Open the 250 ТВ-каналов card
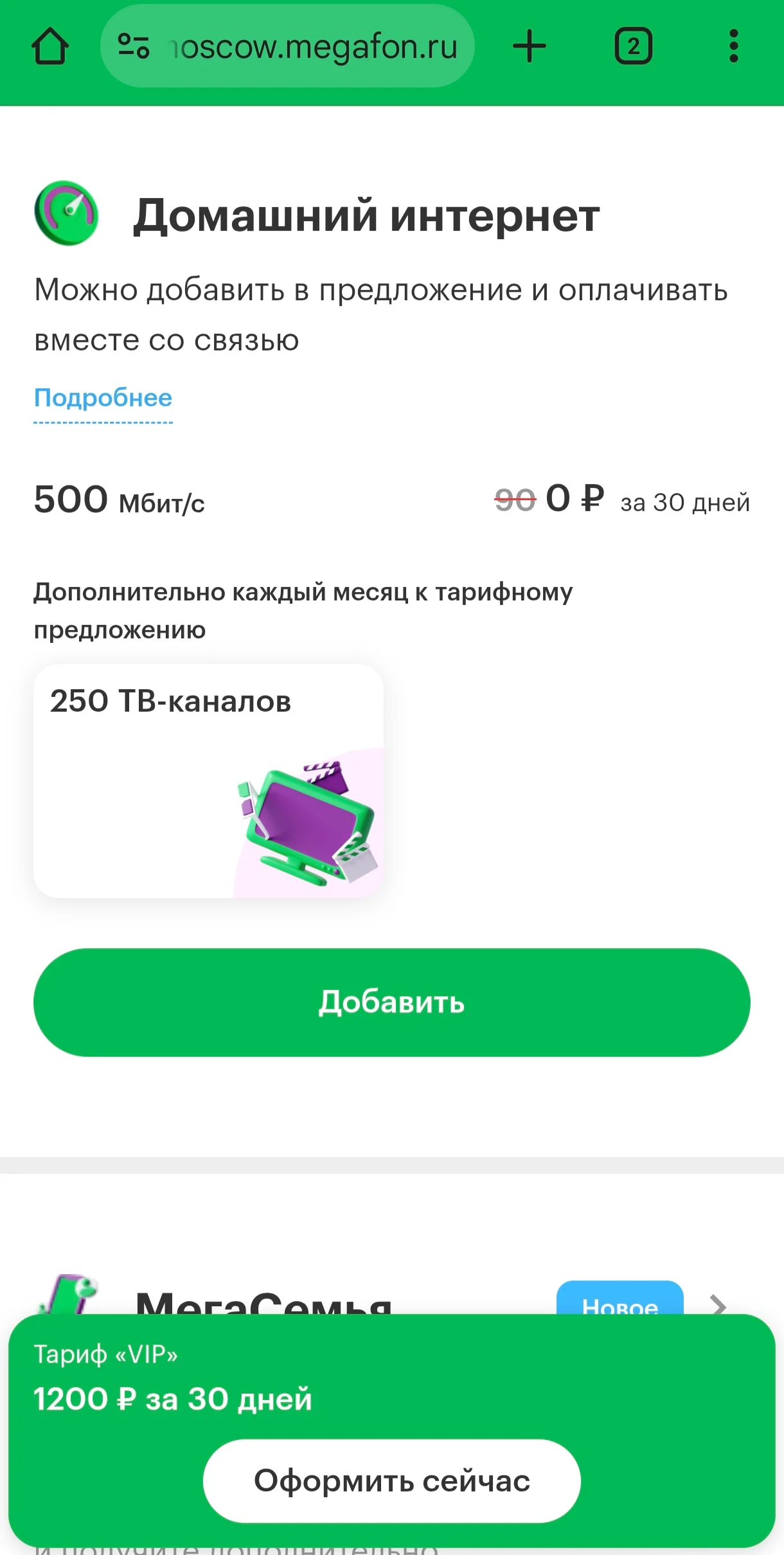 point(208,780)
